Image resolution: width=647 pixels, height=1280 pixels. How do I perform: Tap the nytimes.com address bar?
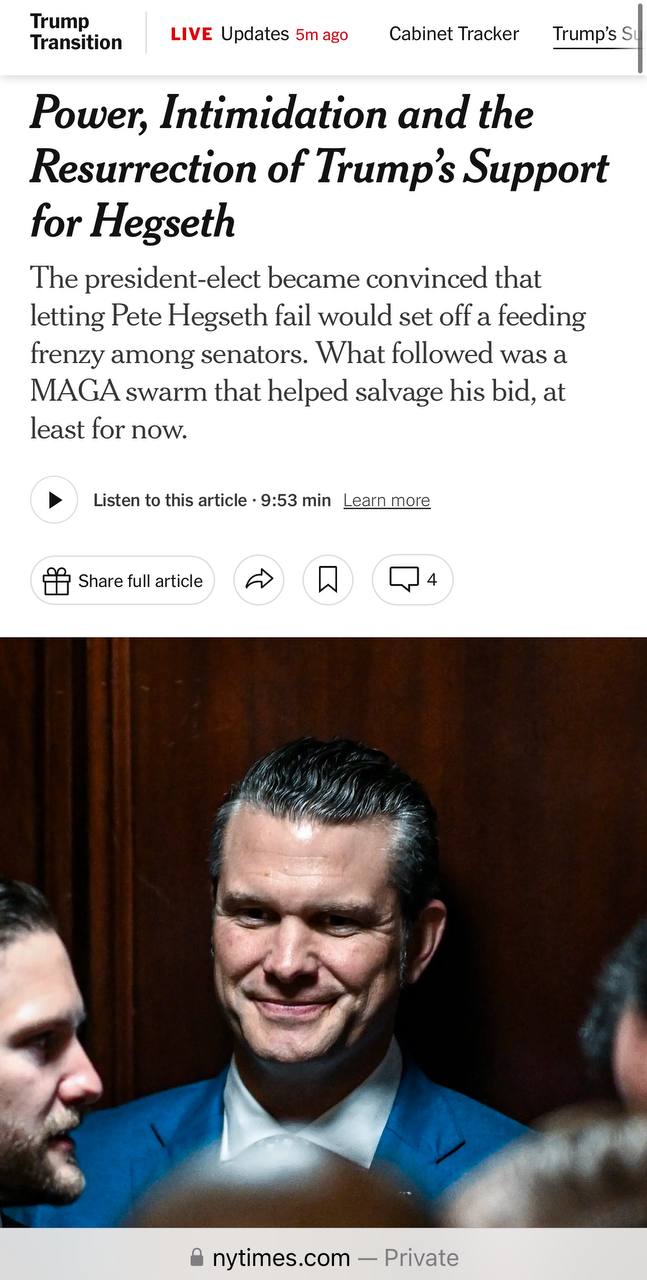coord(323,1257)
